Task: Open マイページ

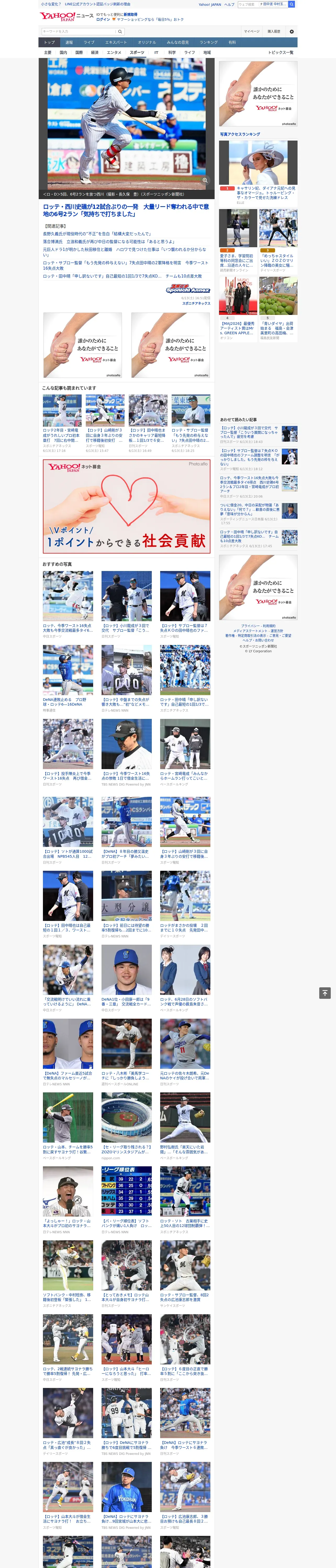Action: pyautogui.click(x=252, y=31)
